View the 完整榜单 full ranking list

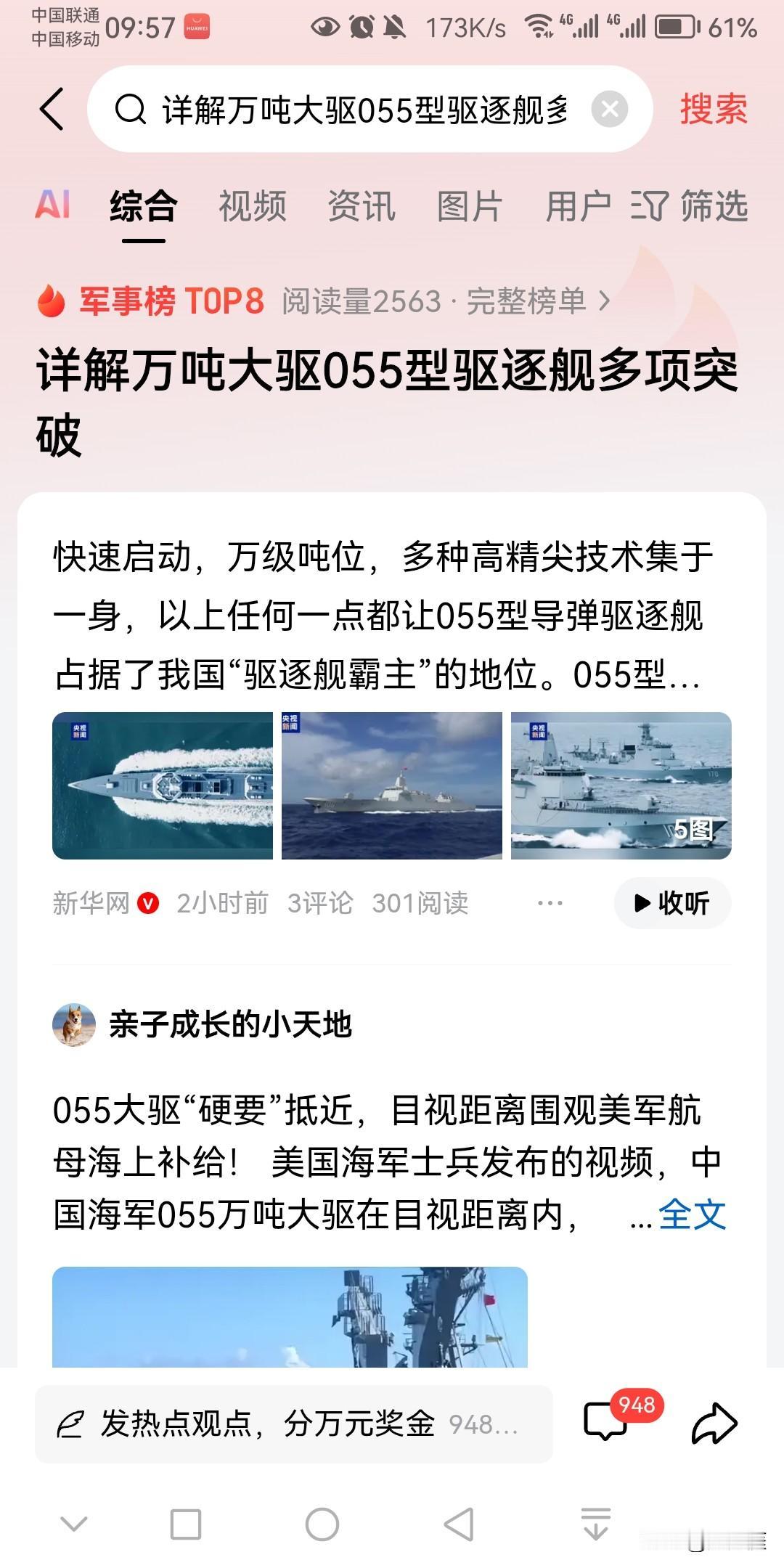pyautogui.click(x=537, y=301)
